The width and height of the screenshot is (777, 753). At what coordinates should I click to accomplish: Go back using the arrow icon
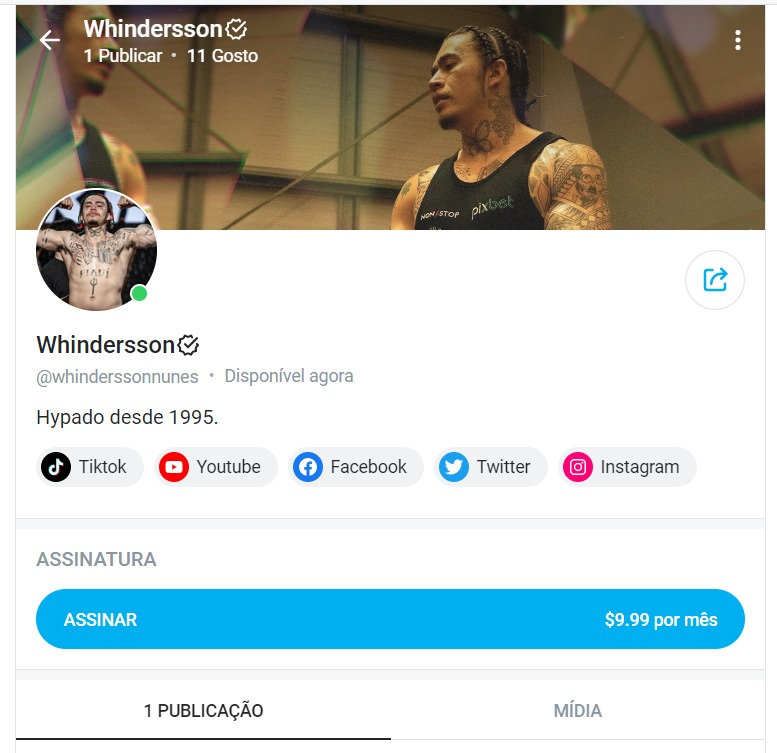click(x=50, y=40)
